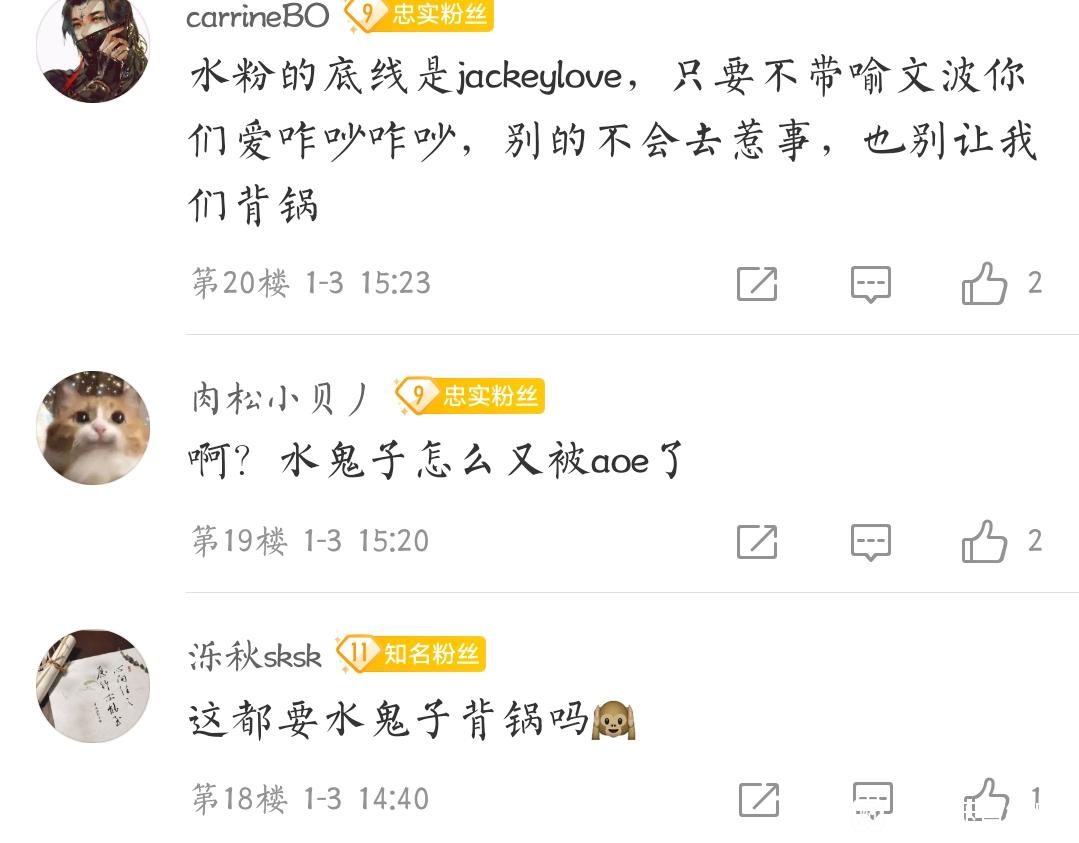The image size is (1079, 843).
Task: Reply to carrineBO's comment on floor 20
Action: (870, 284)
